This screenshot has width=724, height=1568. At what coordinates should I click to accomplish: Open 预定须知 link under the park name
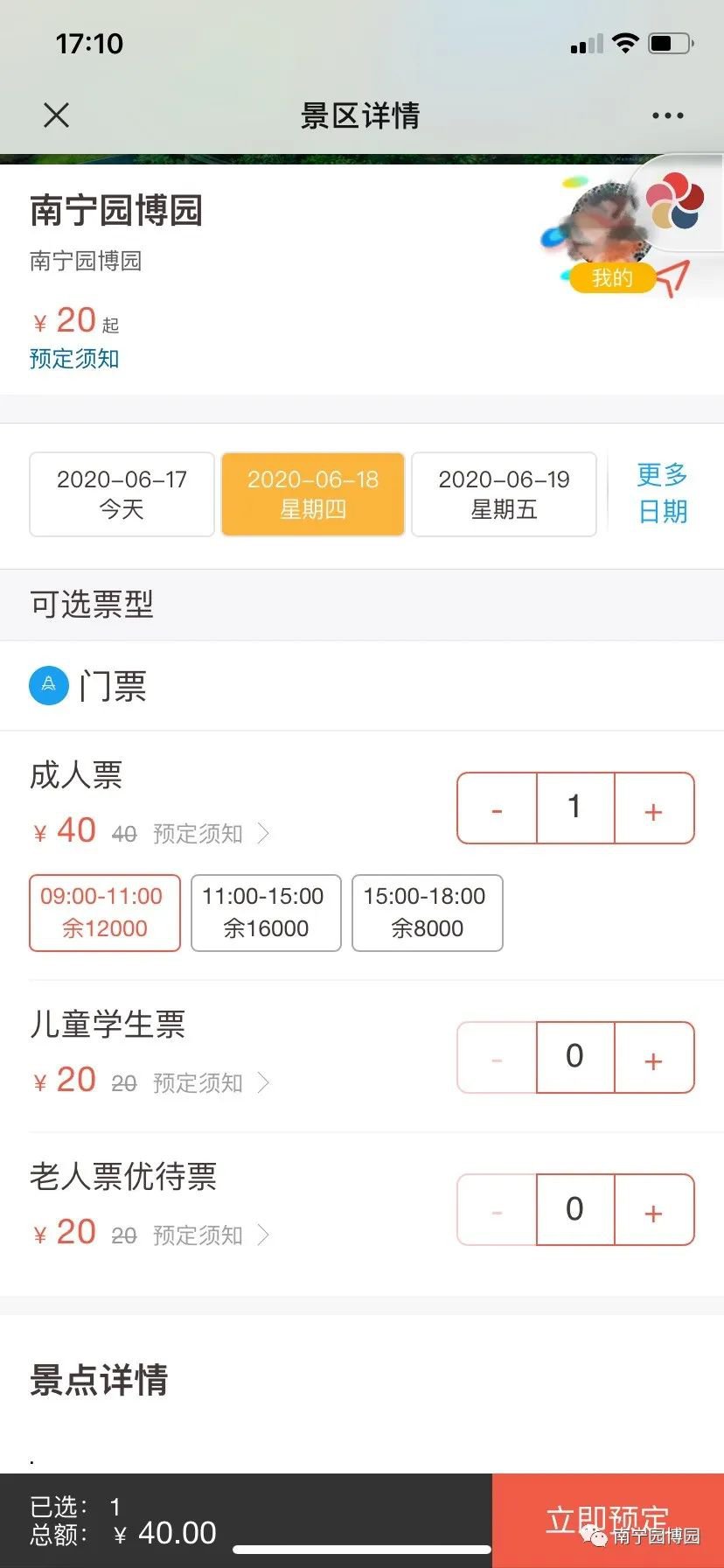click(x=74, y=359)
